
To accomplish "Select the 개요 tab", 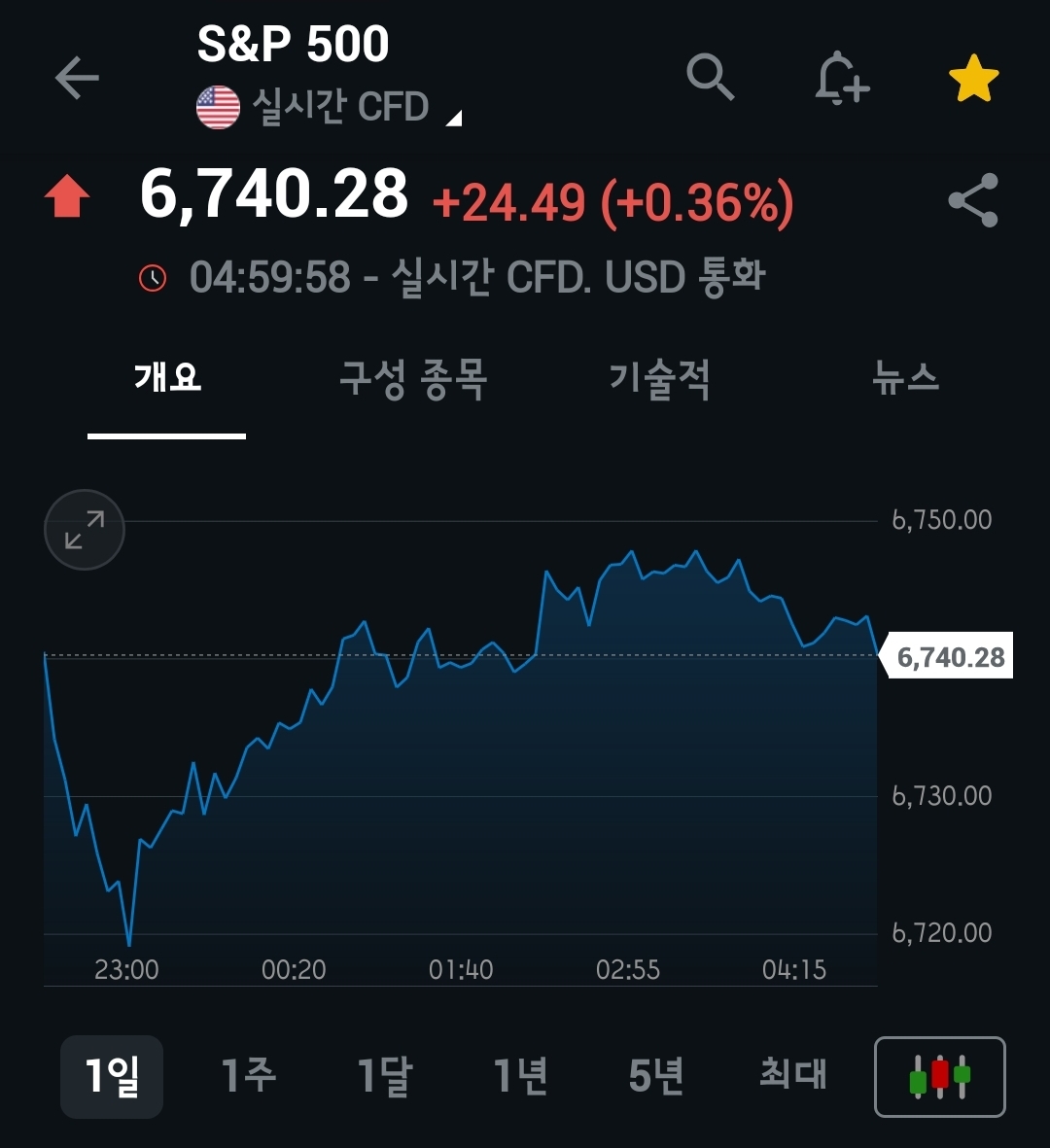I will [x=167, y=377].
